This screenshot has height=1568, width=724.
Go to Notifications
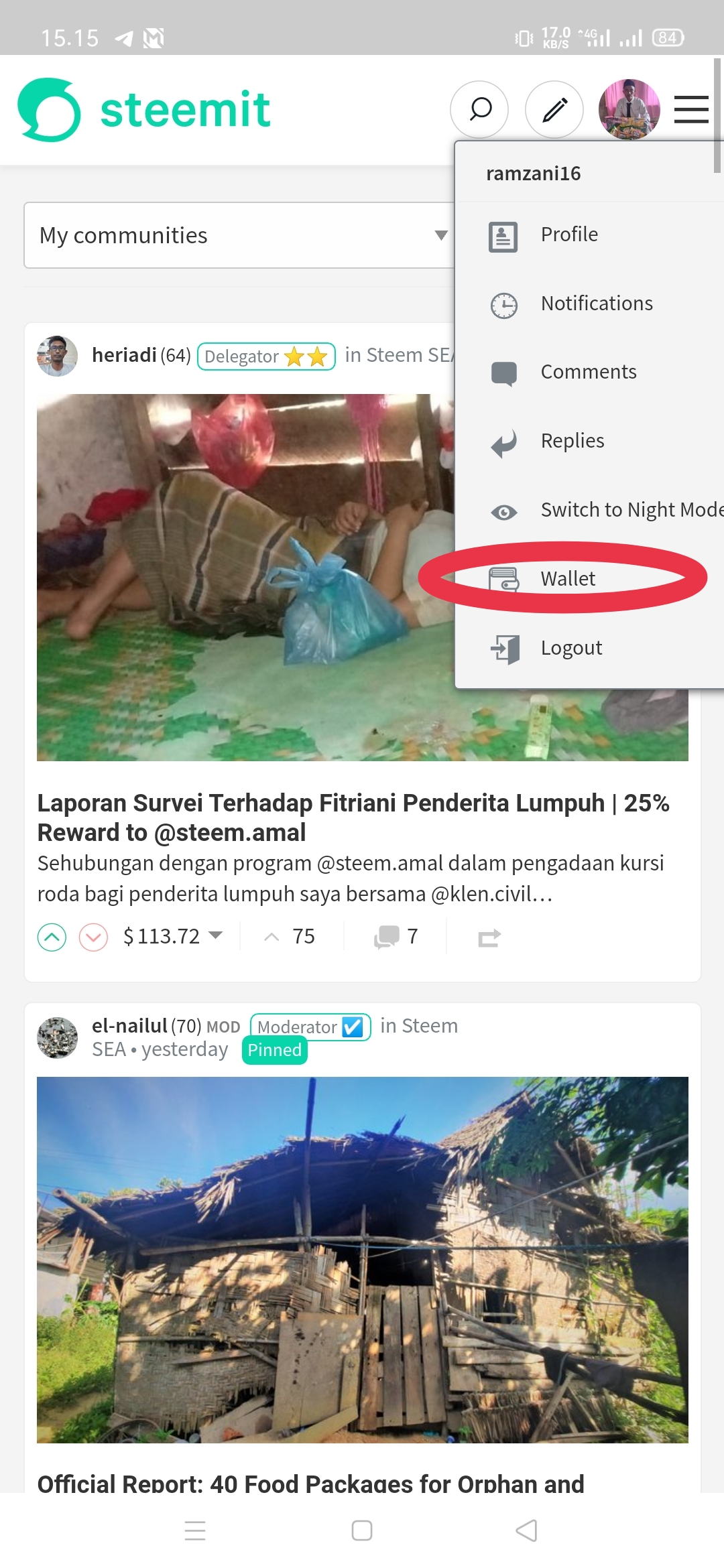click(x=596, y=304)
